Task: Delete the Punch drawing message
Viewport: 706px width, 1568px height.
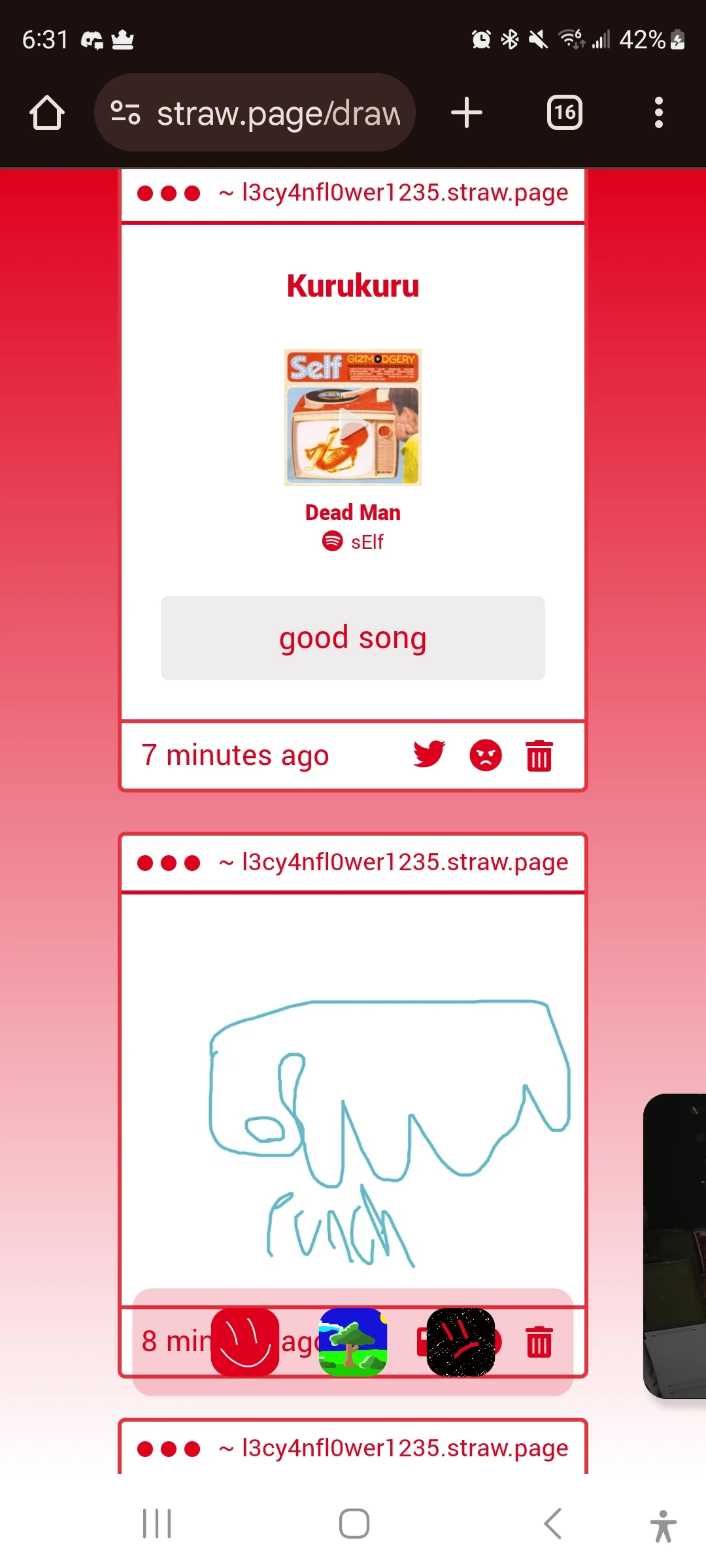Action: coord(539,1342)
